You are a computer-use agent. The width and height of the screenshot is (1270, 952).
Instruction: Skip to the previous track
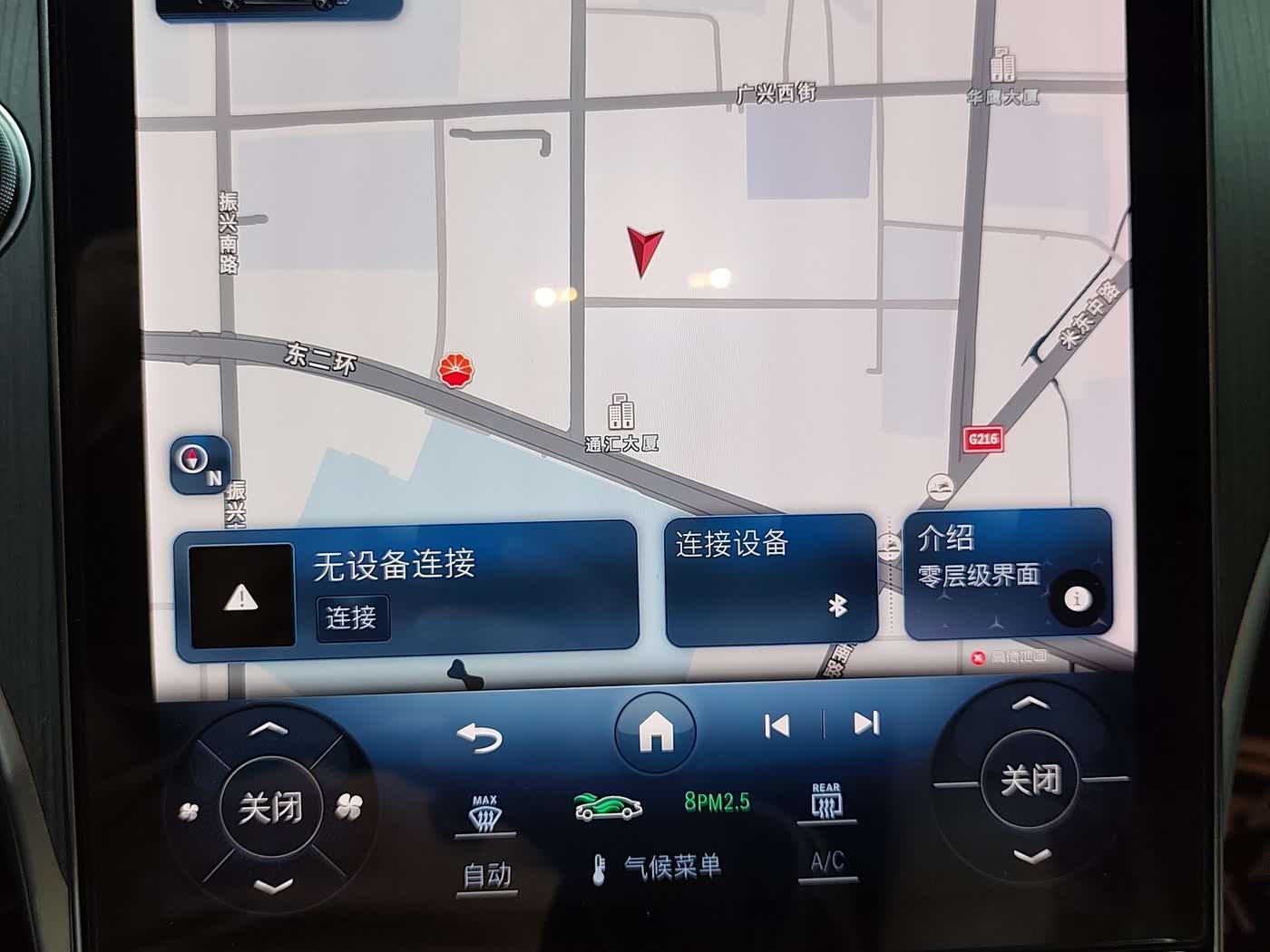[x=777, y=725]
